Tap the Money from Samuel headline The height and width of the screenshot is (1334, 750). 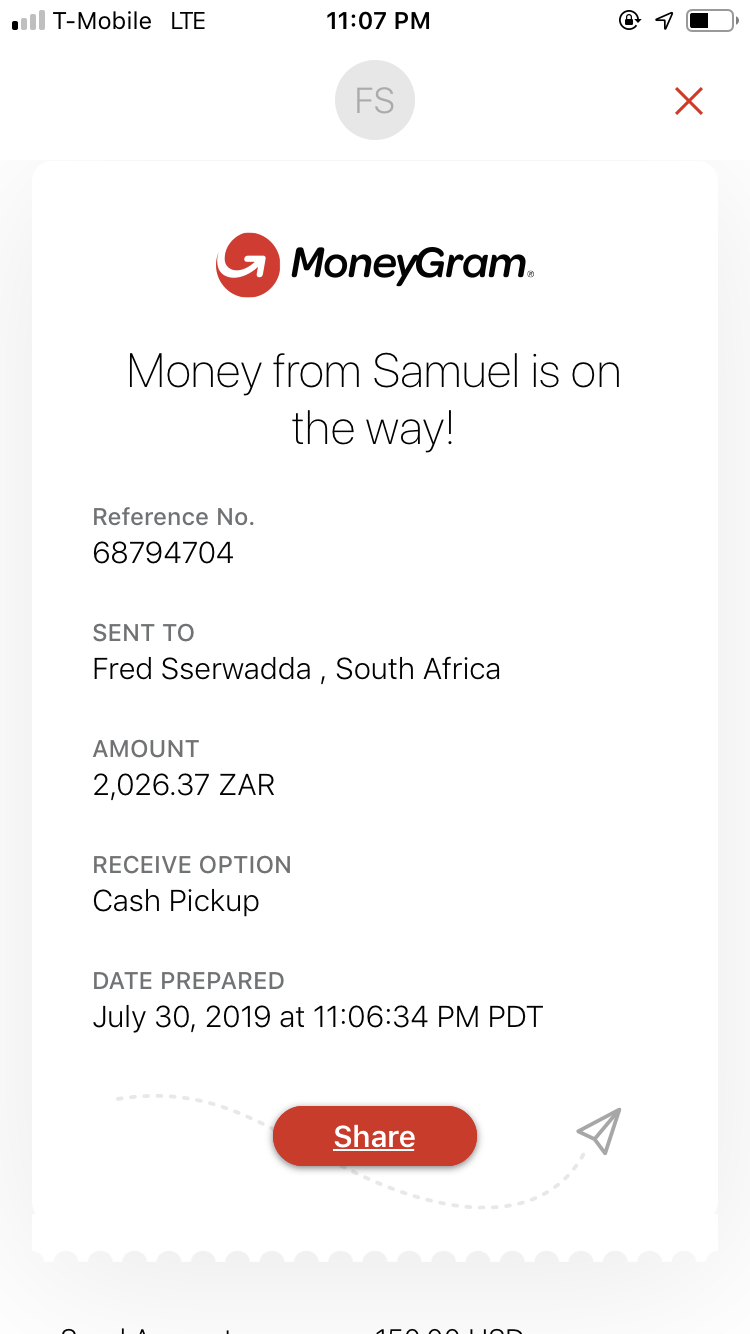click(x=374, y=399)
